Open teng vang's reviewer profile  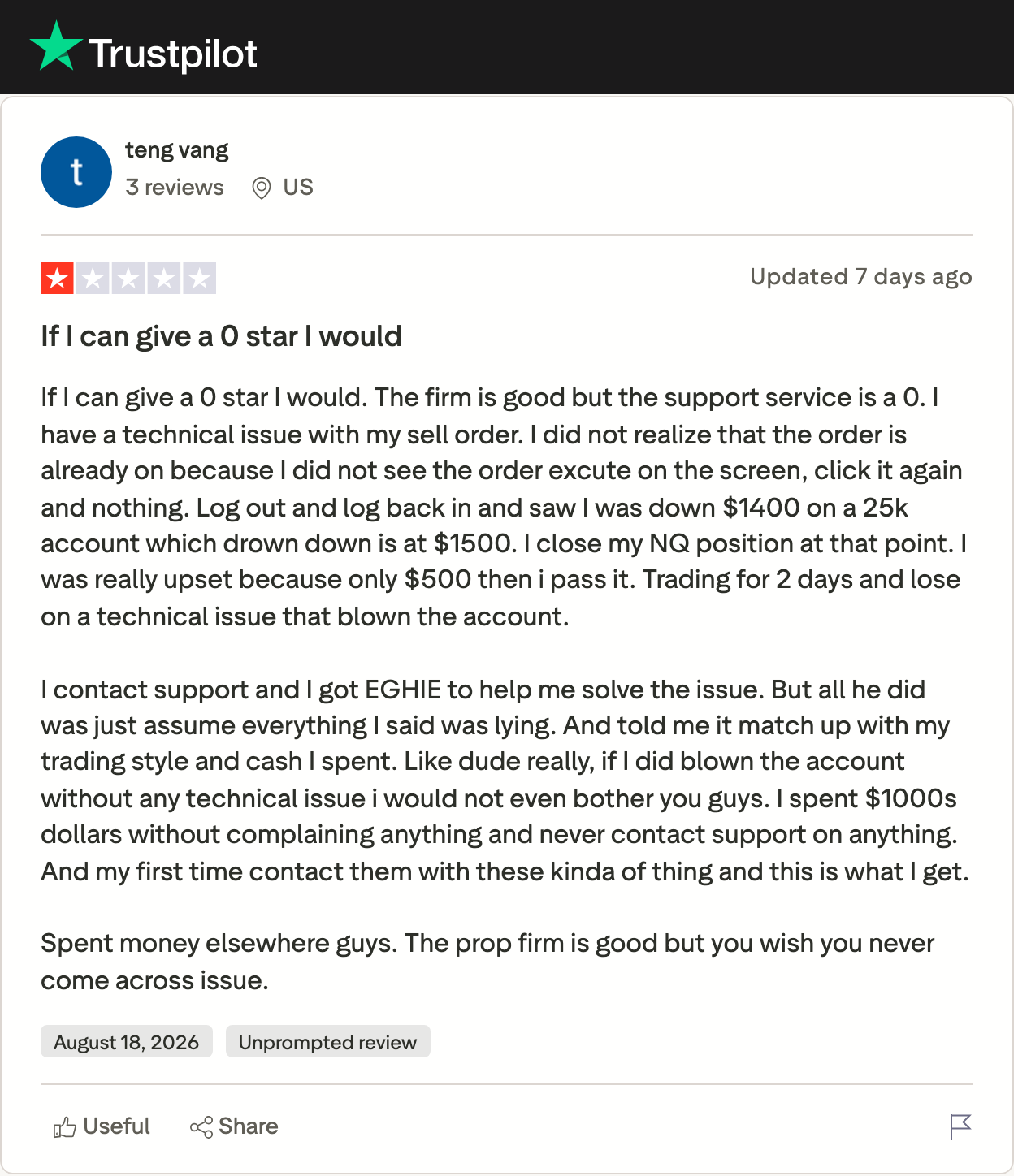pyautogui.click(x=176, y=150)
